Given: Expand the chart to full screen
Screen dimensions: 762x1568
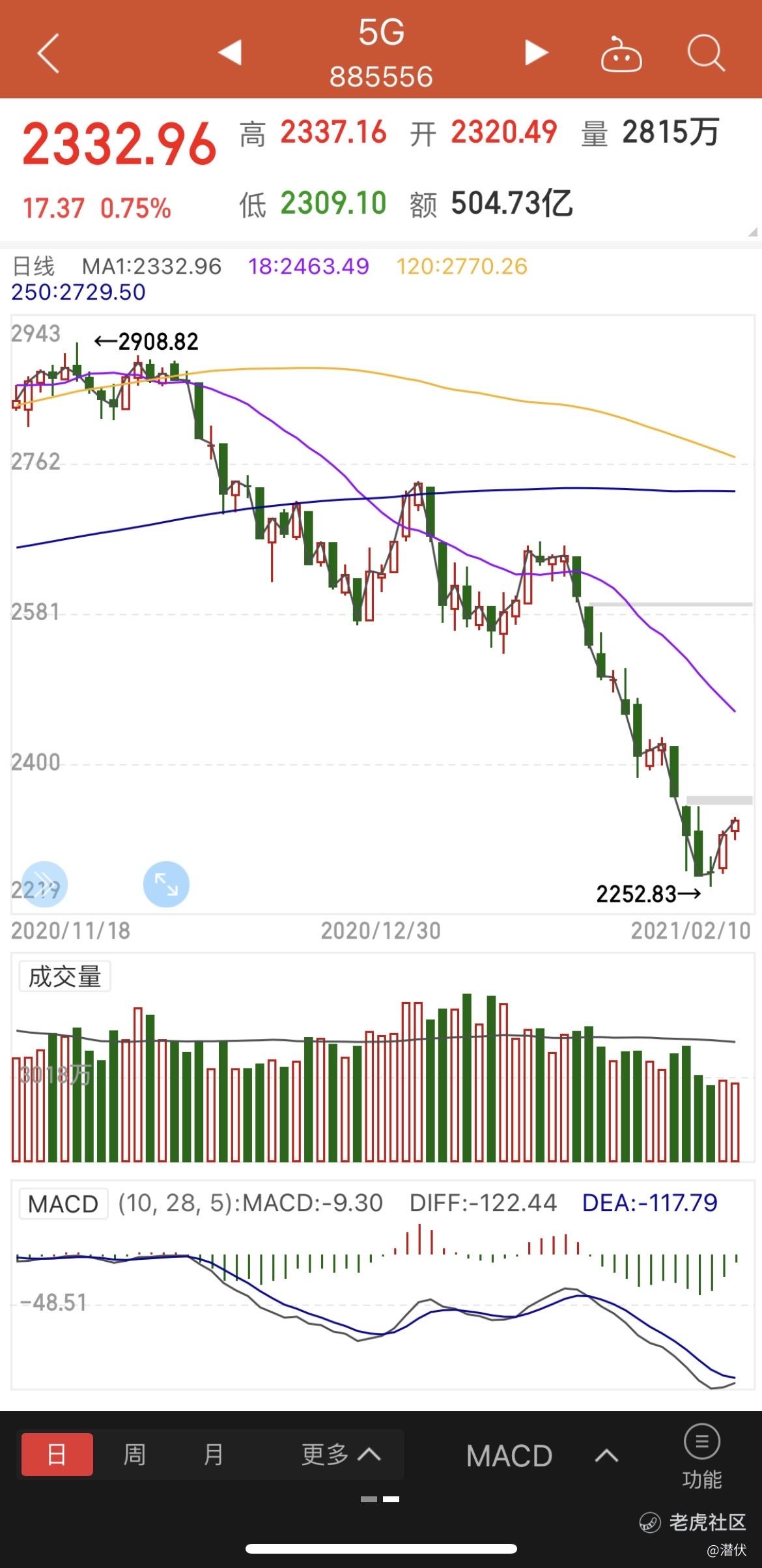Looking at the screenshot, I should tap(166, 884).
